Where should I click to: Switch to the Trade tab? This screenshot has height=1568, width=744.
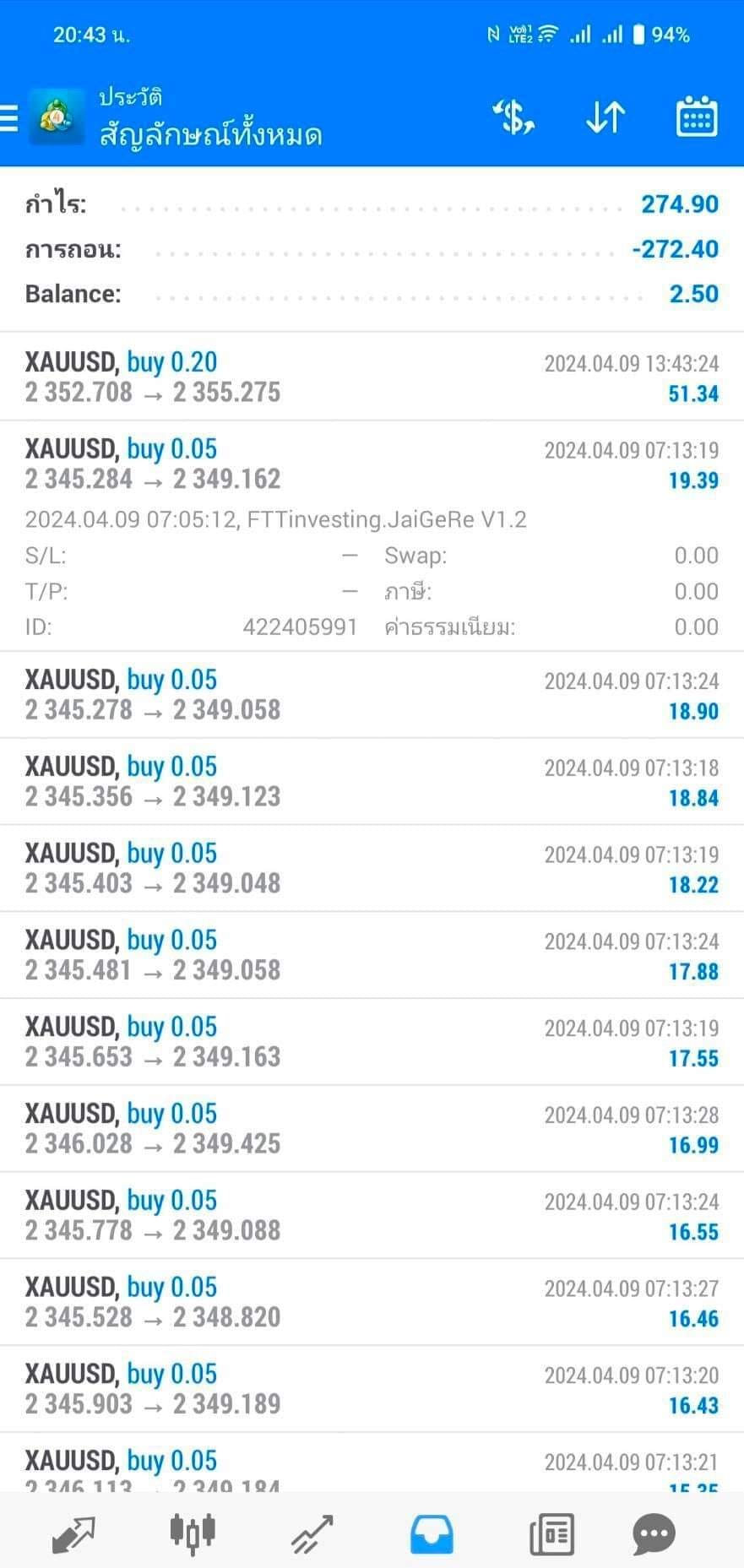312,1534
